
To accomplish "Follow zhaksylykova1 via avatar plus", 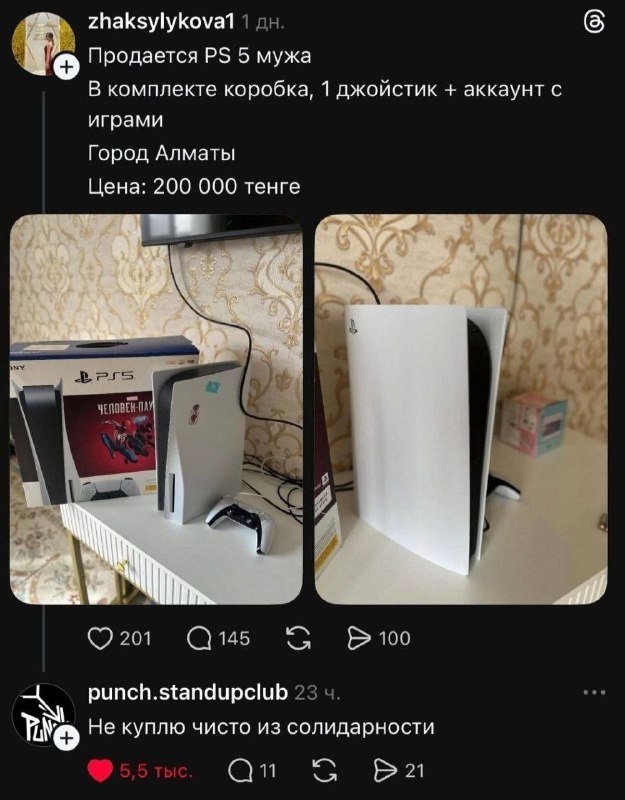I will tap(66, 68).
